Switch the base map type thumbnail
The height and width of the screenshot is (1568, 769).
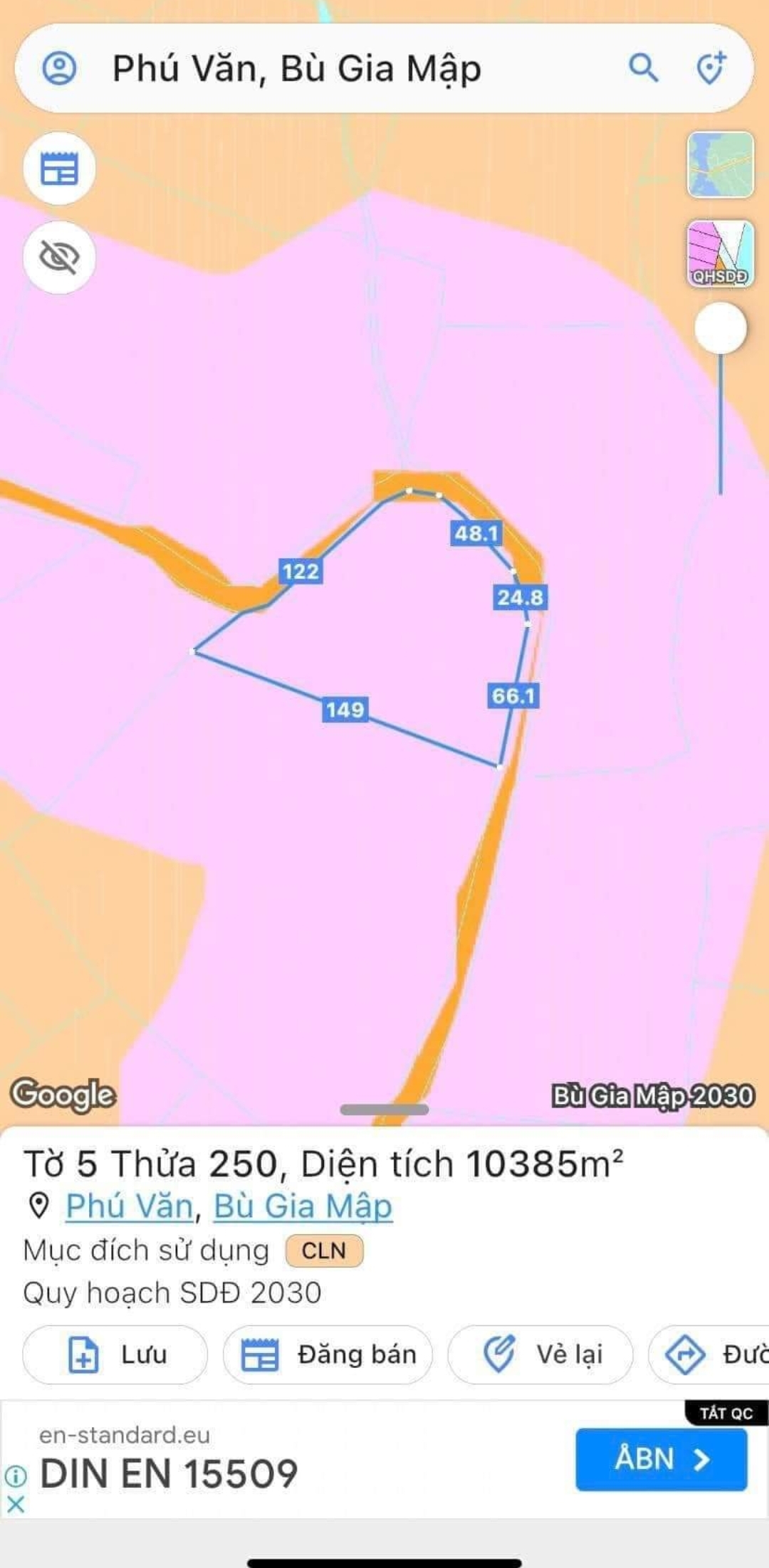point(720,164)
